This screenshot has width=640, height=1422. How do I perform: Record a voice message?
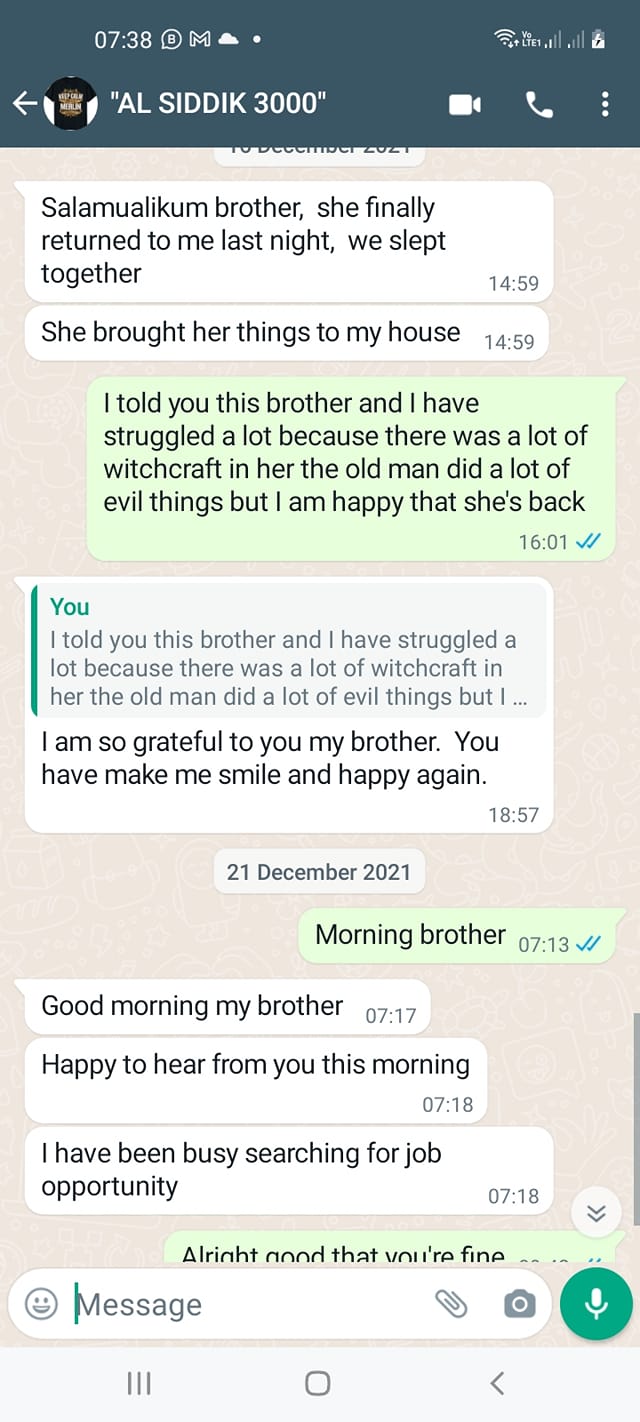(x=596, y=1303)
